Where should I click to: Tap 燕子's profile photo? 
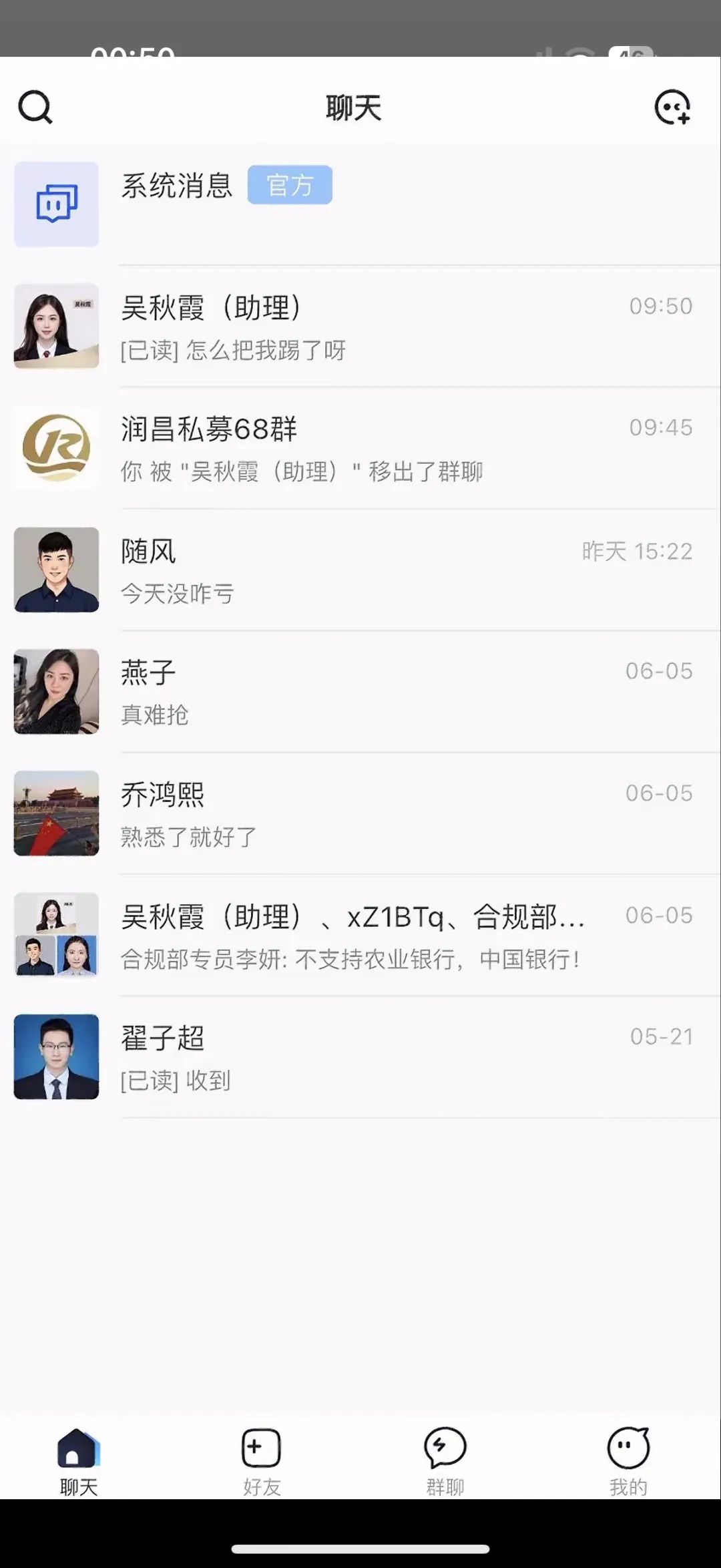point(56,692)
